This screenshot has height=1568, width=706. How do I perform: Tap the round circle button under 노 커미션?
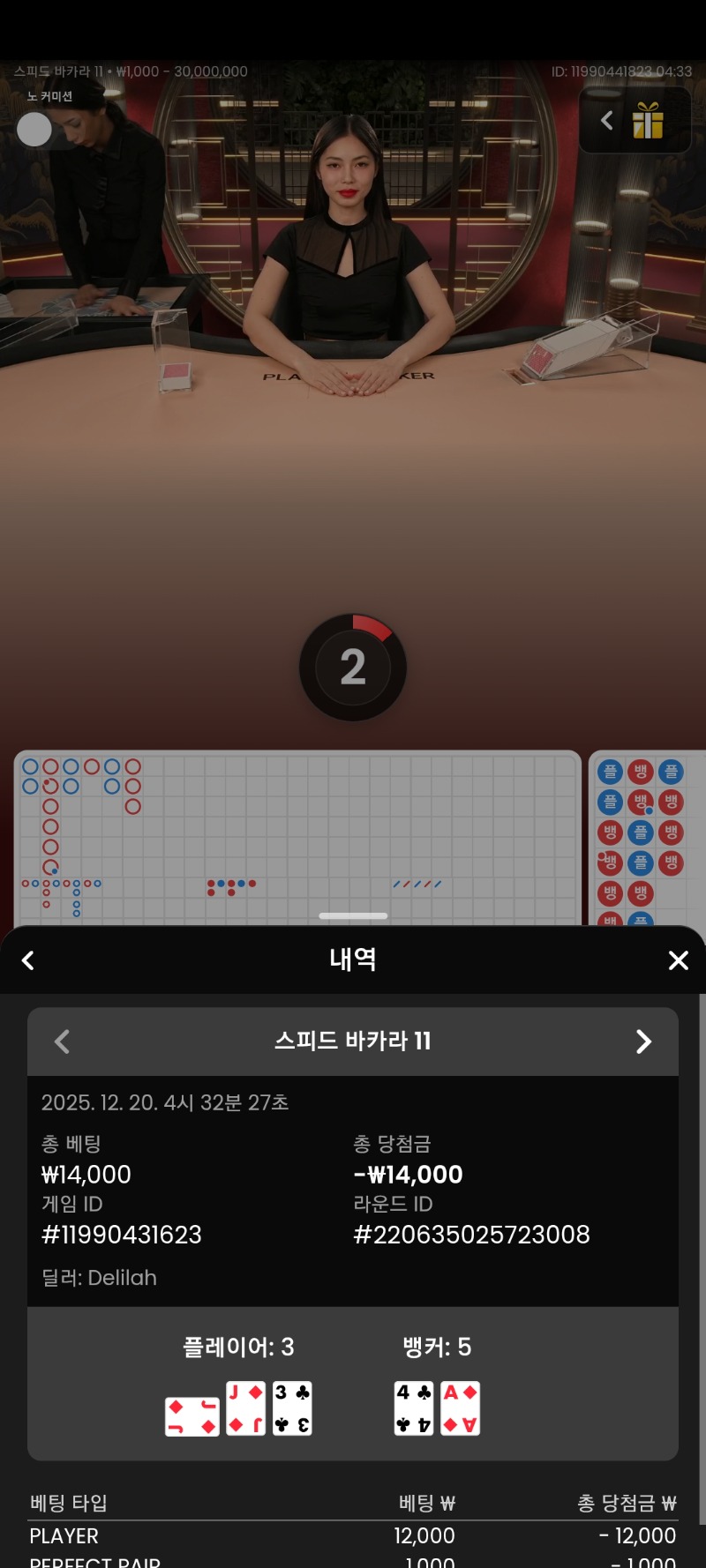(x=34, y=130)
